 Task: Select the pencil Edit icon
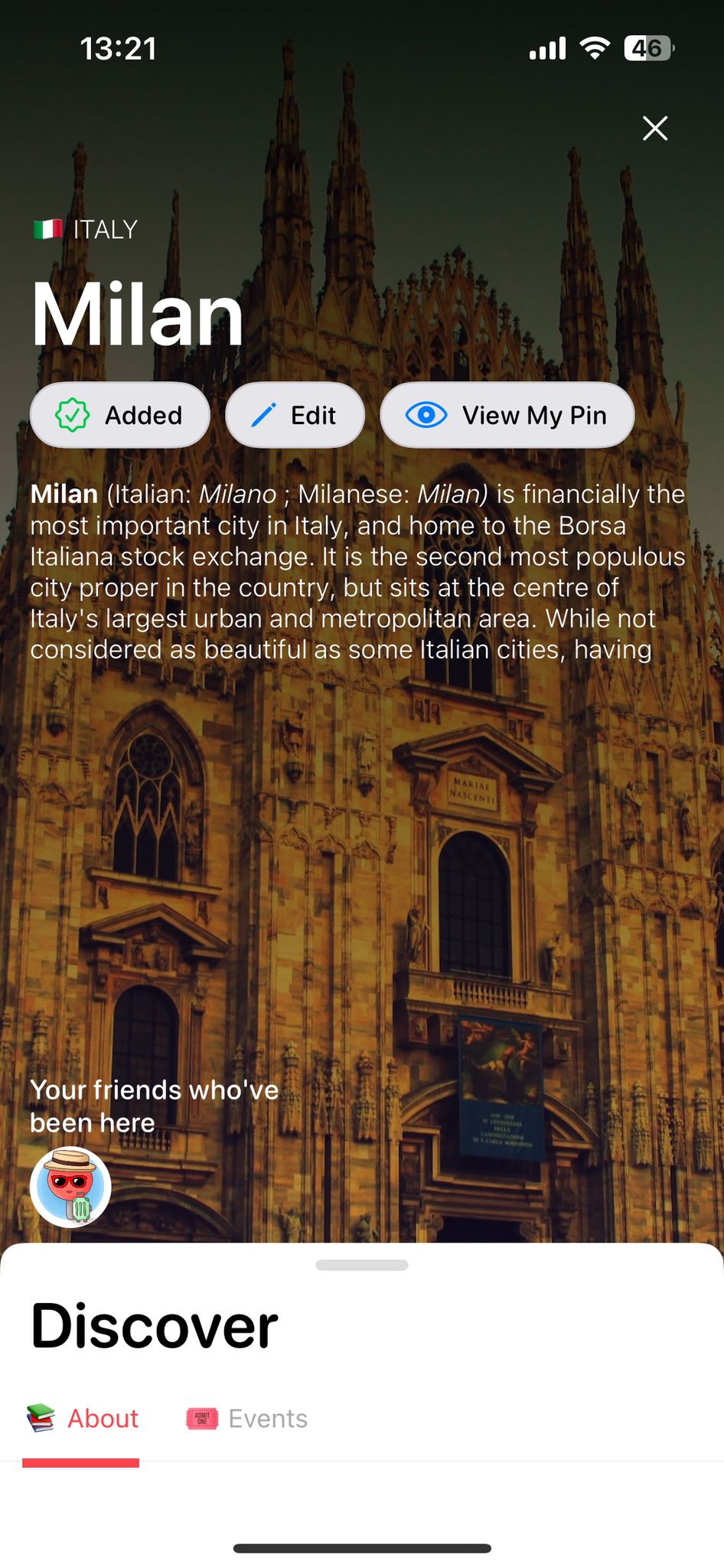pyautogui.click(x=265, y=414)
